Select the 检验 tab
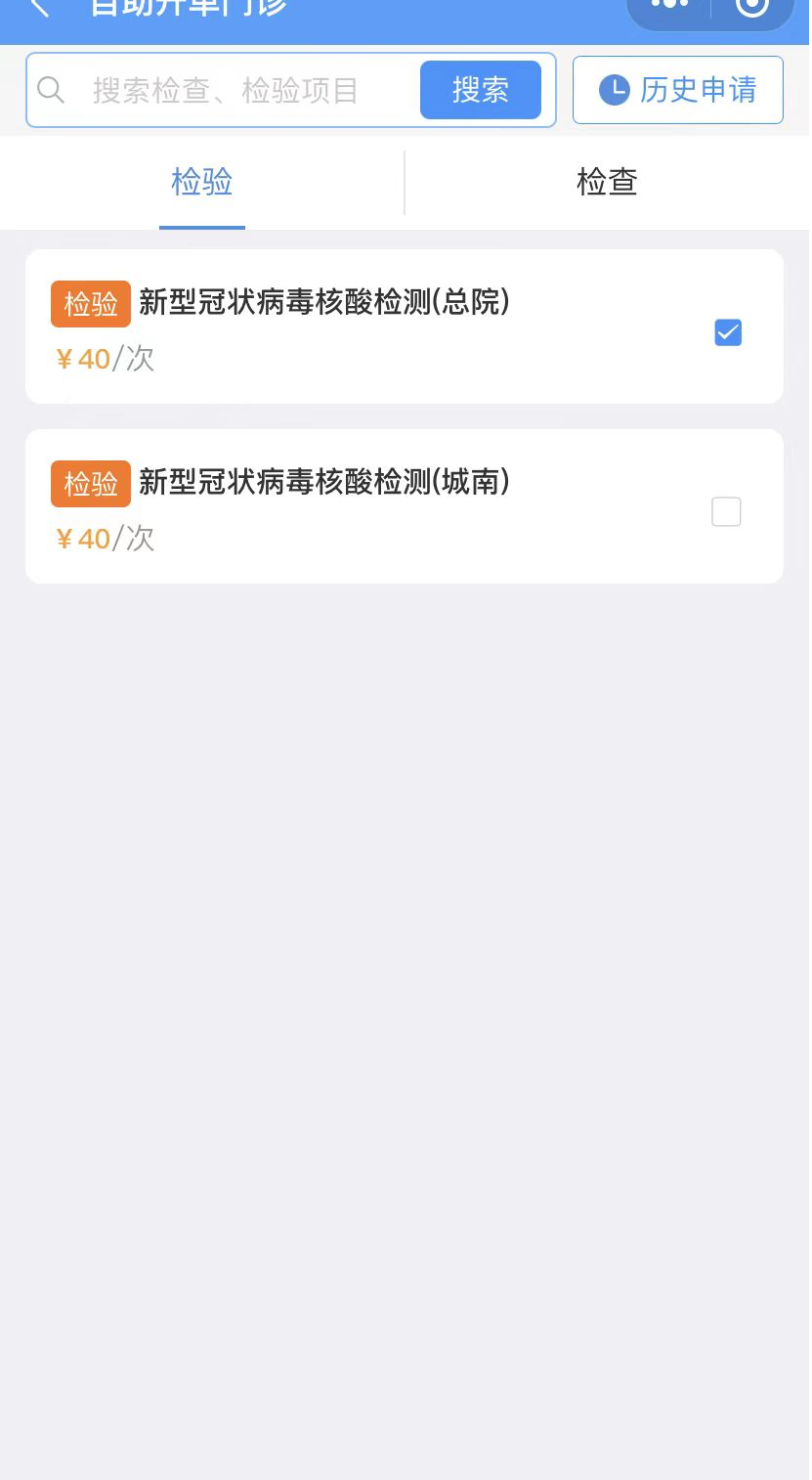 pos(201,182)
